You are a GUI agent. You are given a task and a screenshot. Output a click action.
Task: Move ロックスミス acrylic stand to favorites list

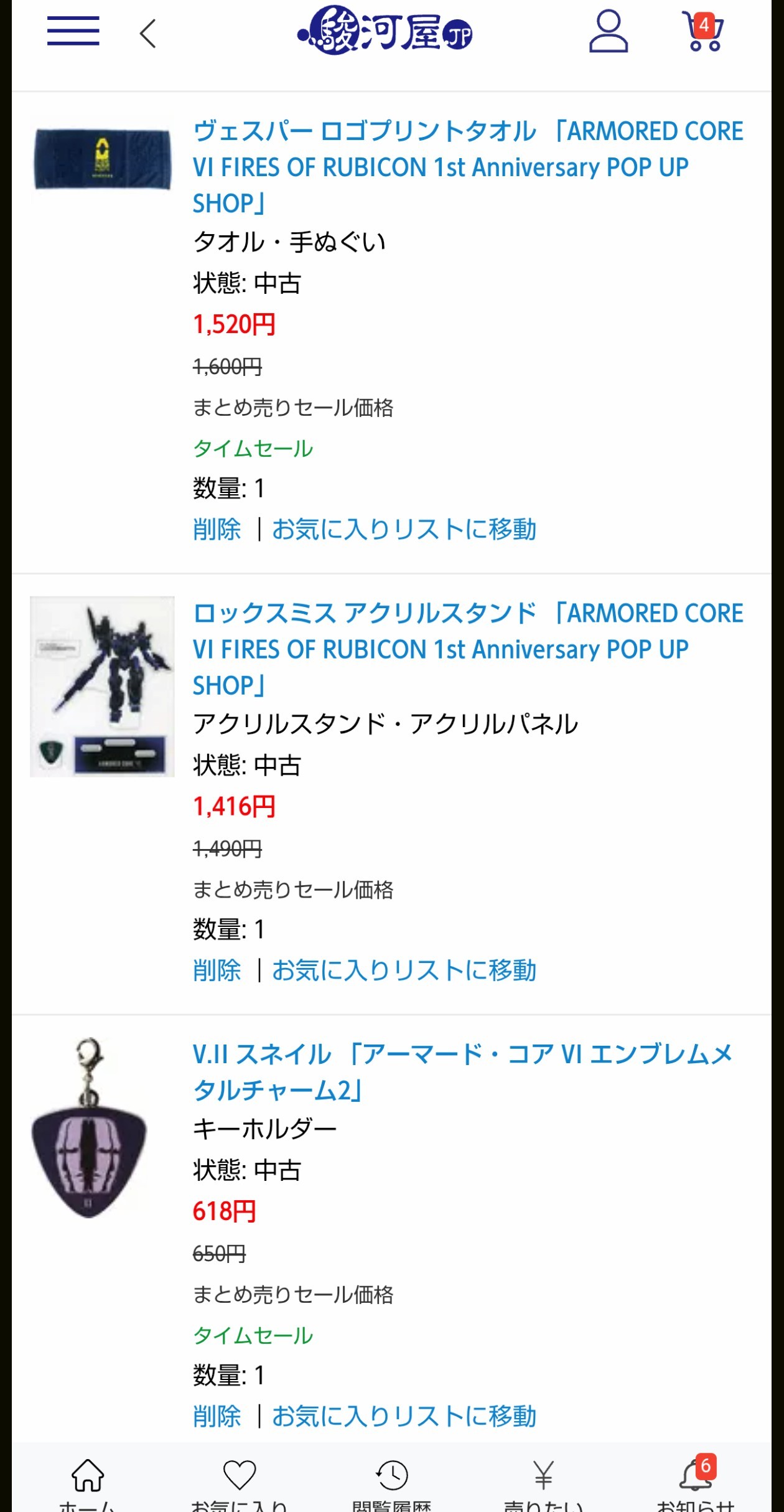(404, 970)
